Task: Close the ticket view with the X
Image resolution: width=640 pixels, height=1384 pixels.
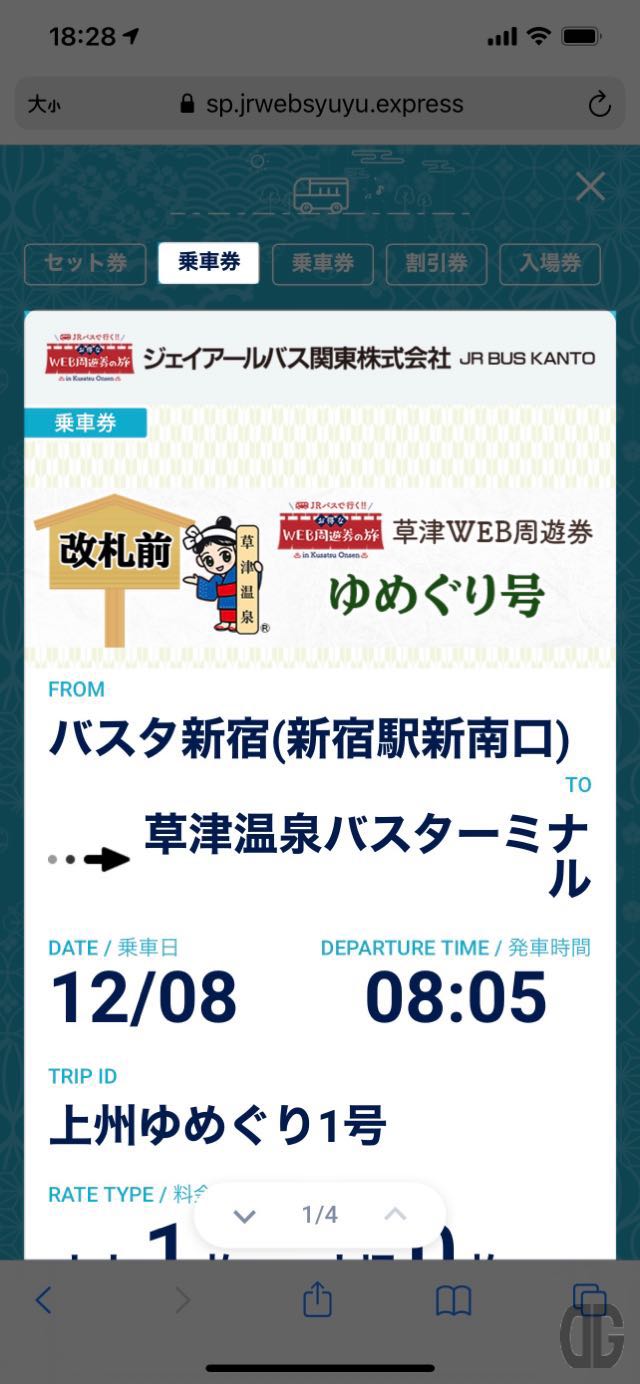Action: click(x=590, y=187)
